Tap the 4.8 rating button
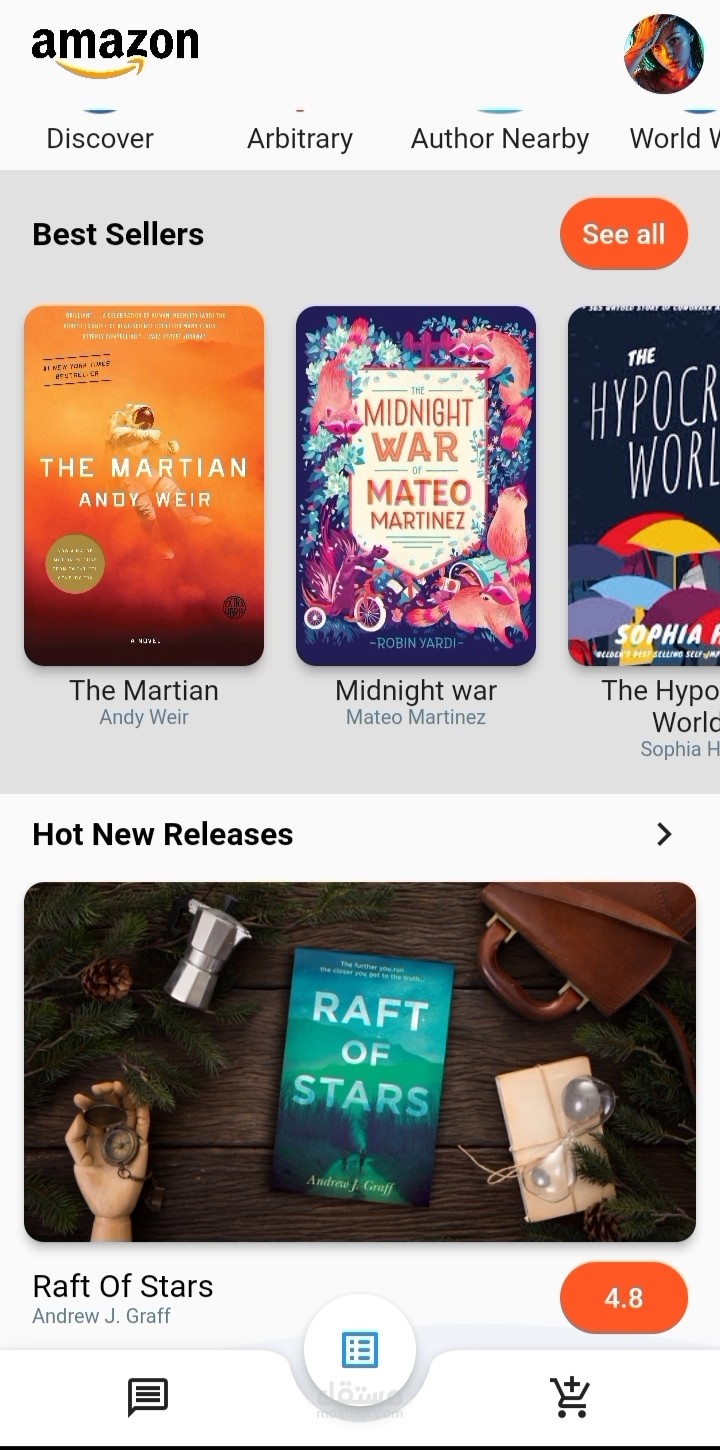Viewport: 720px width, 1450px height. tap(624, 1298)
